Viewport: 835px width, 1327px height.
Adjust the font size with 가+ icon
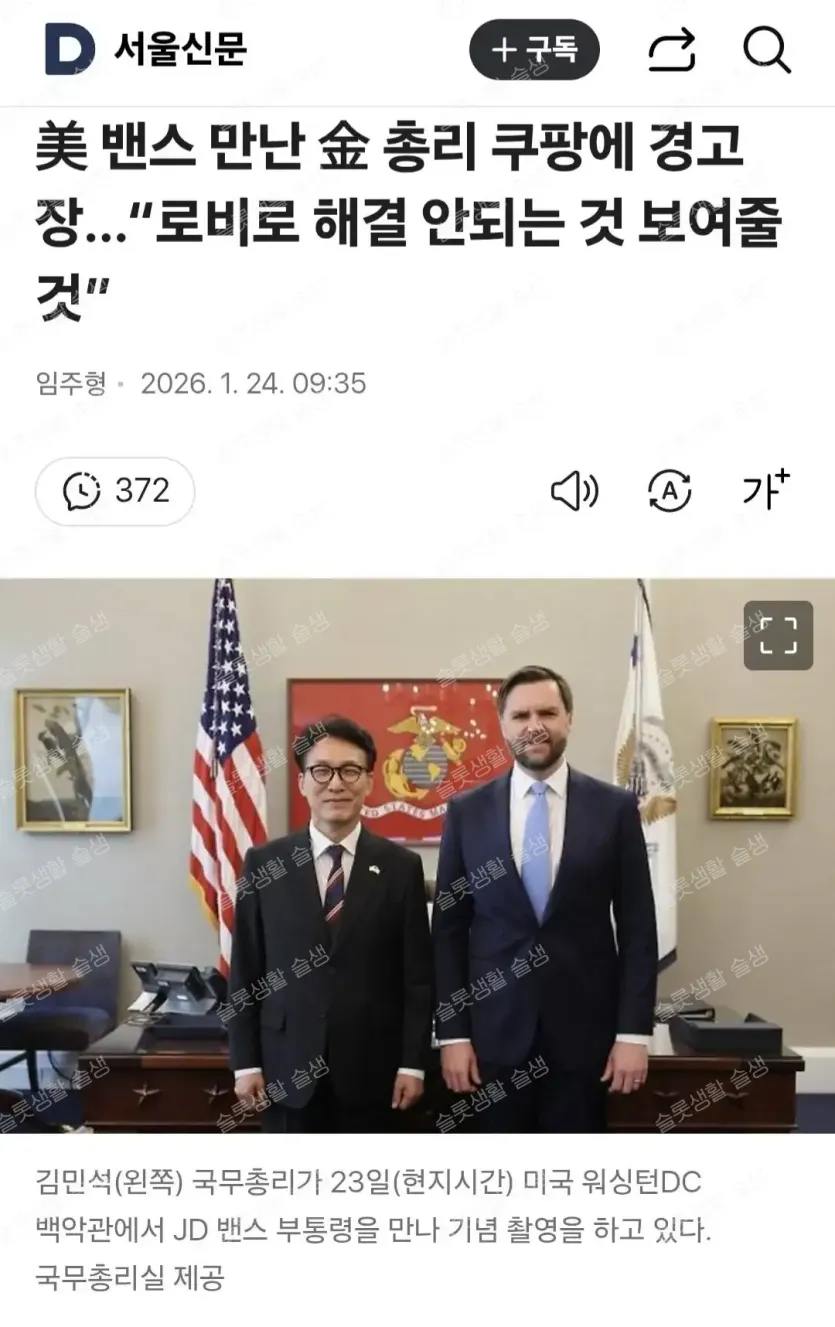[x=765, y=490]
